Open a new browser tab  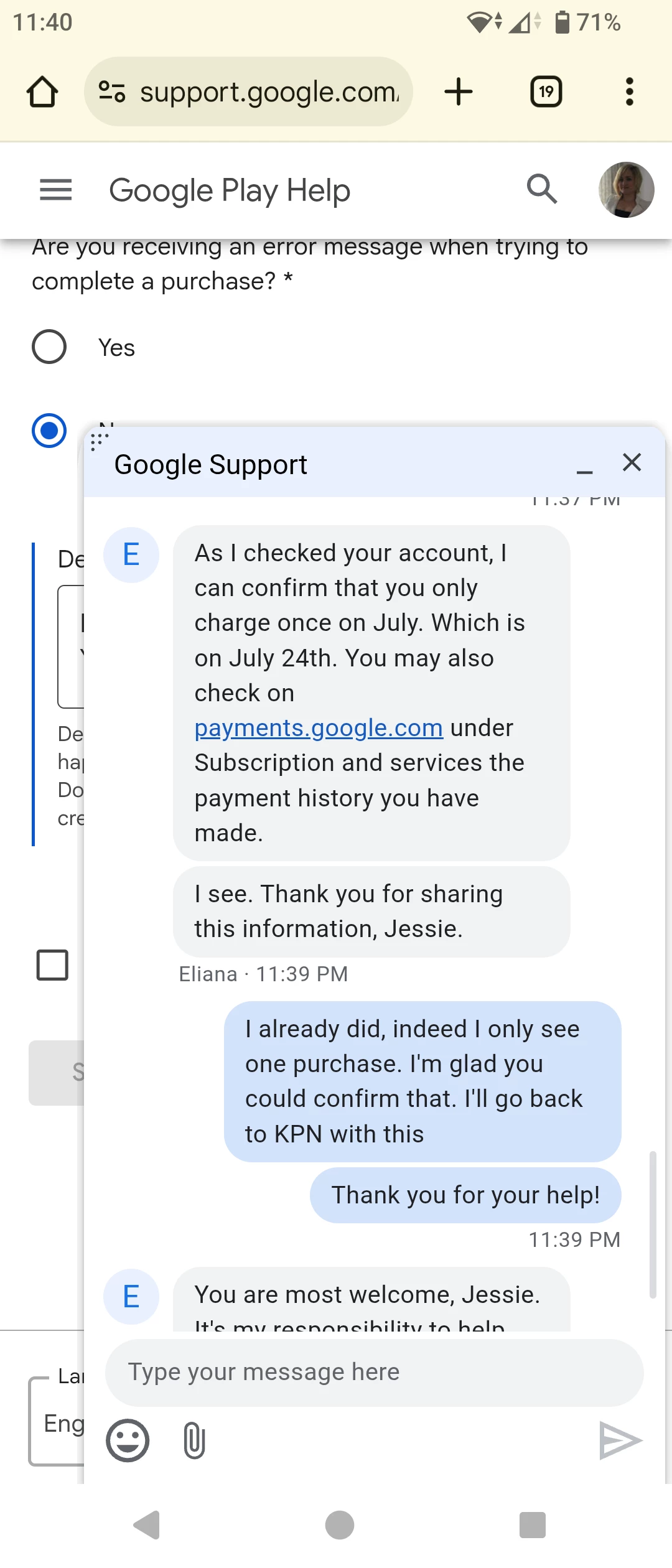[x=459, y=92]
